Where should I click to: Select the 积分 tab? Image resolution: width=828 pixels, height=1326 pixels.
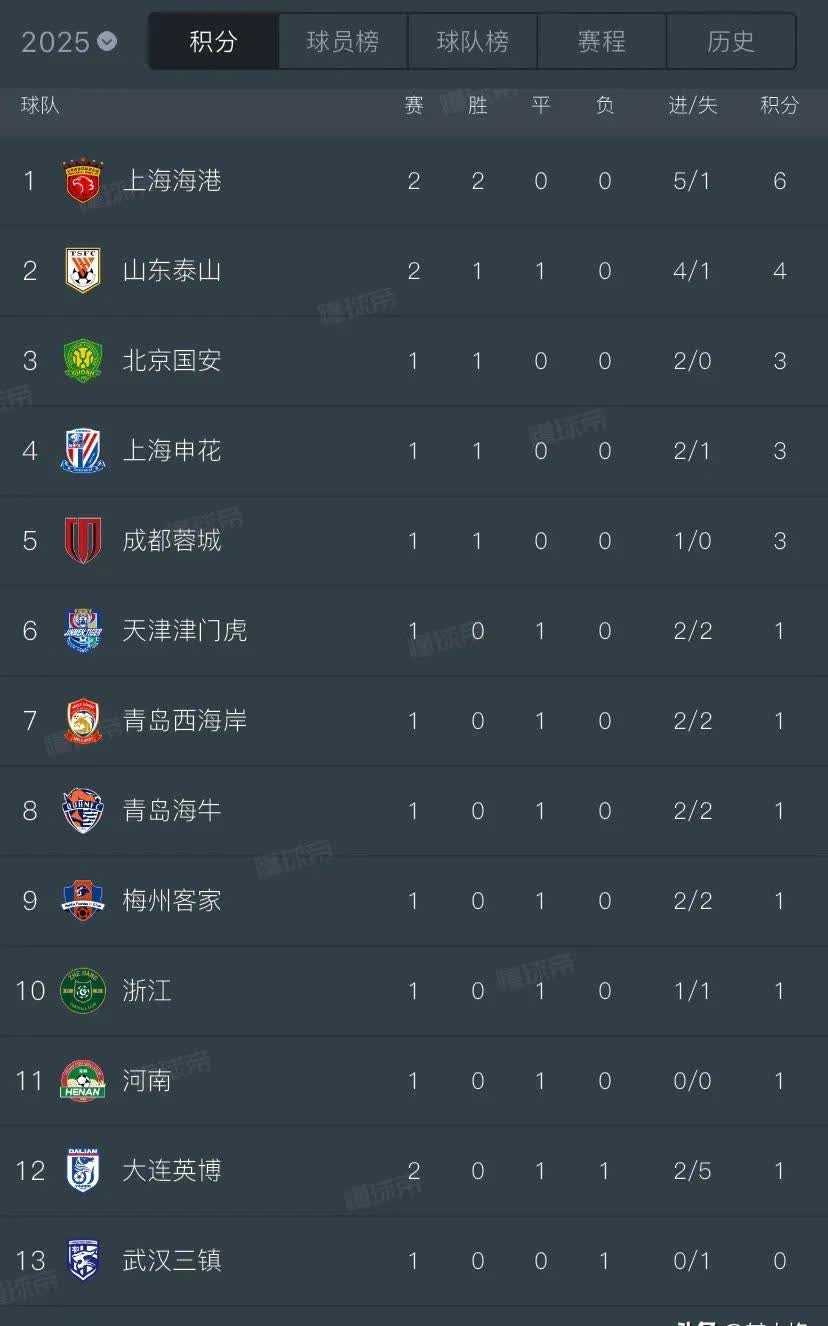pos(213,42)
